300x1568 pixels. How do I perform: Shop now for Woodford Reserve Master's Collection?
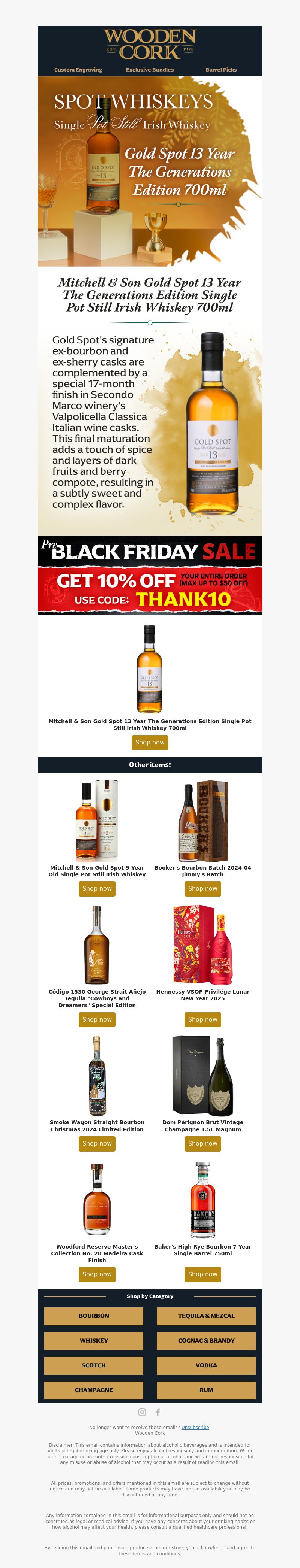pyautogui.click(x=97, y=1275)
